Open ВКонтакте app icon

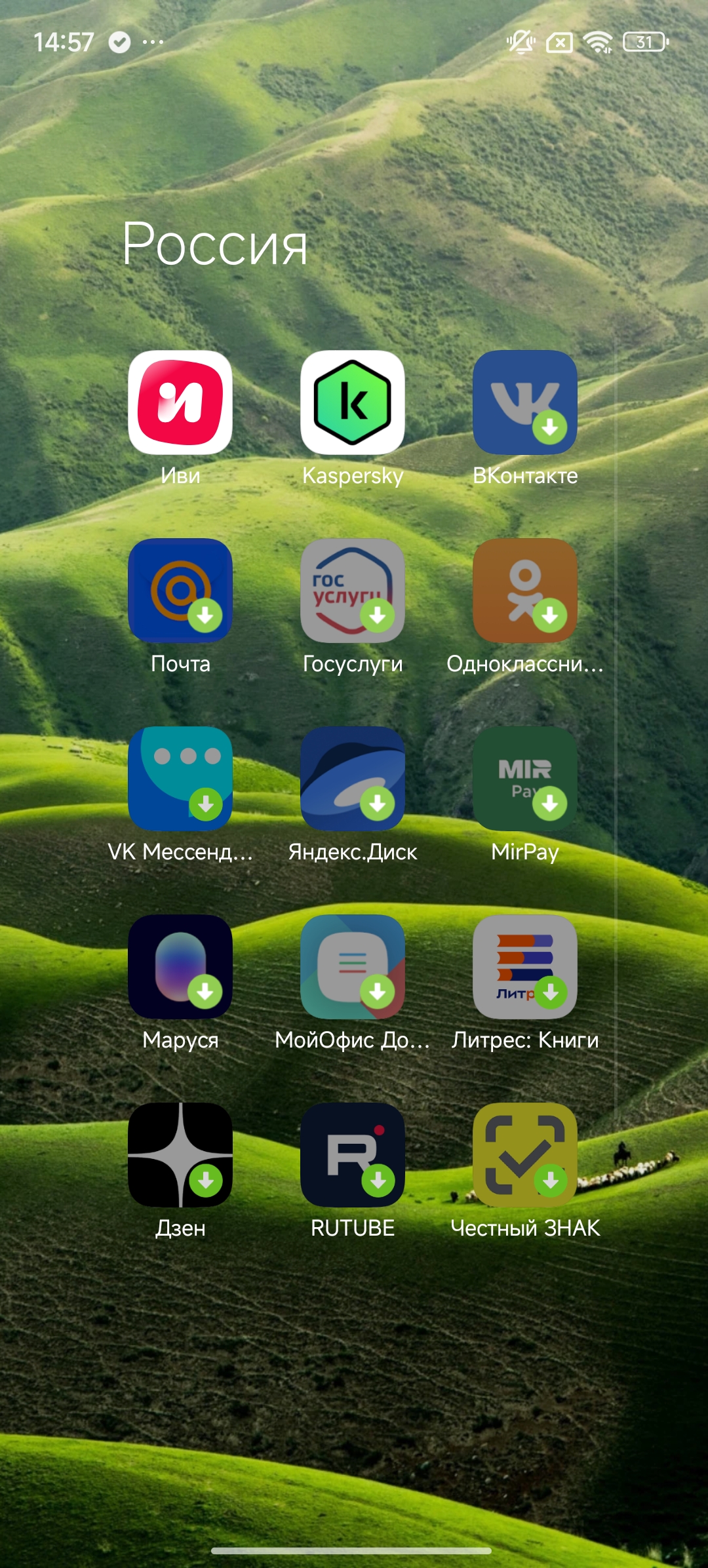coord(525,402)
